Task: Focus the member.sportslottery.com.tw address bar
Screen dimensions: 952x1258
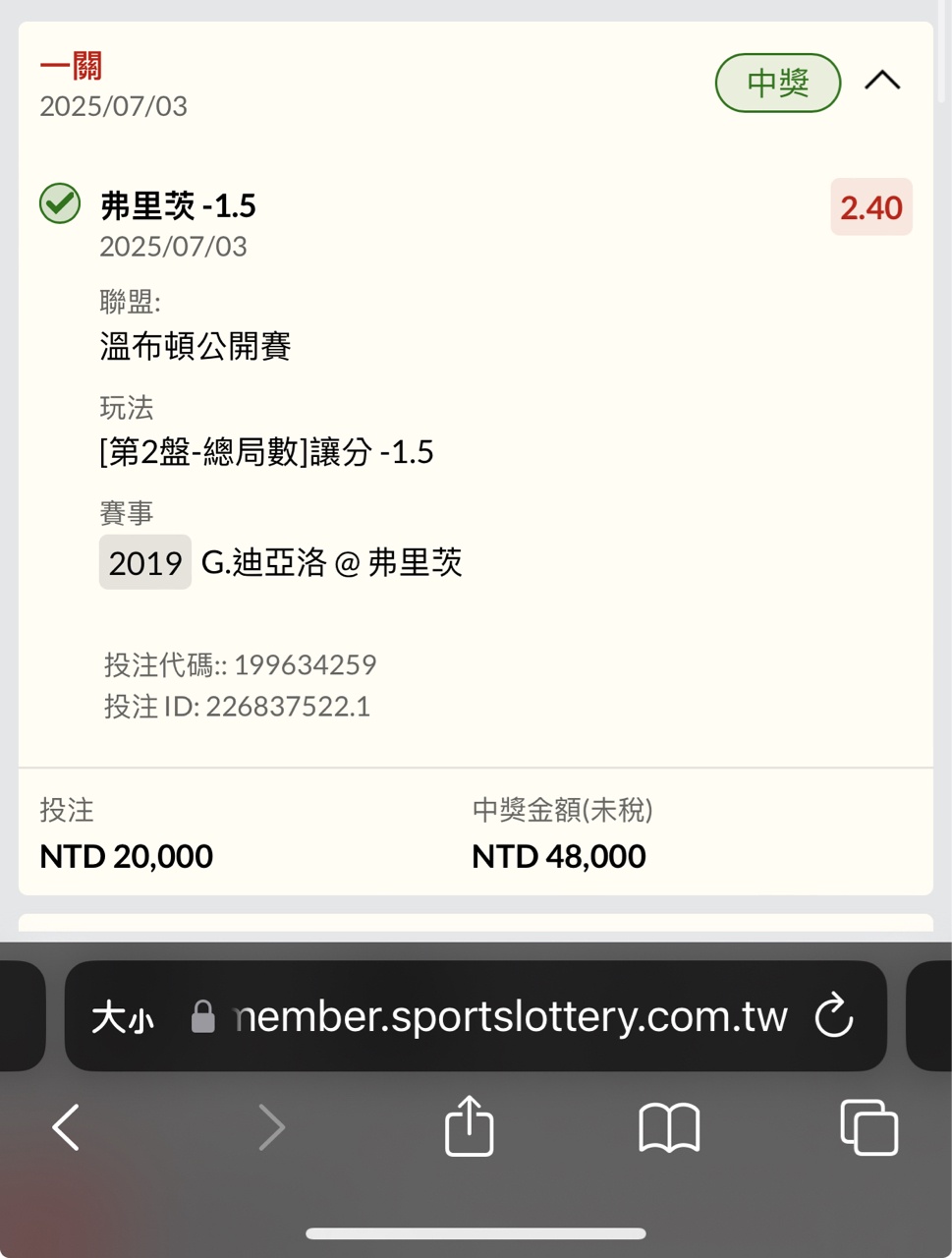Action: [x=509, y=1016]
